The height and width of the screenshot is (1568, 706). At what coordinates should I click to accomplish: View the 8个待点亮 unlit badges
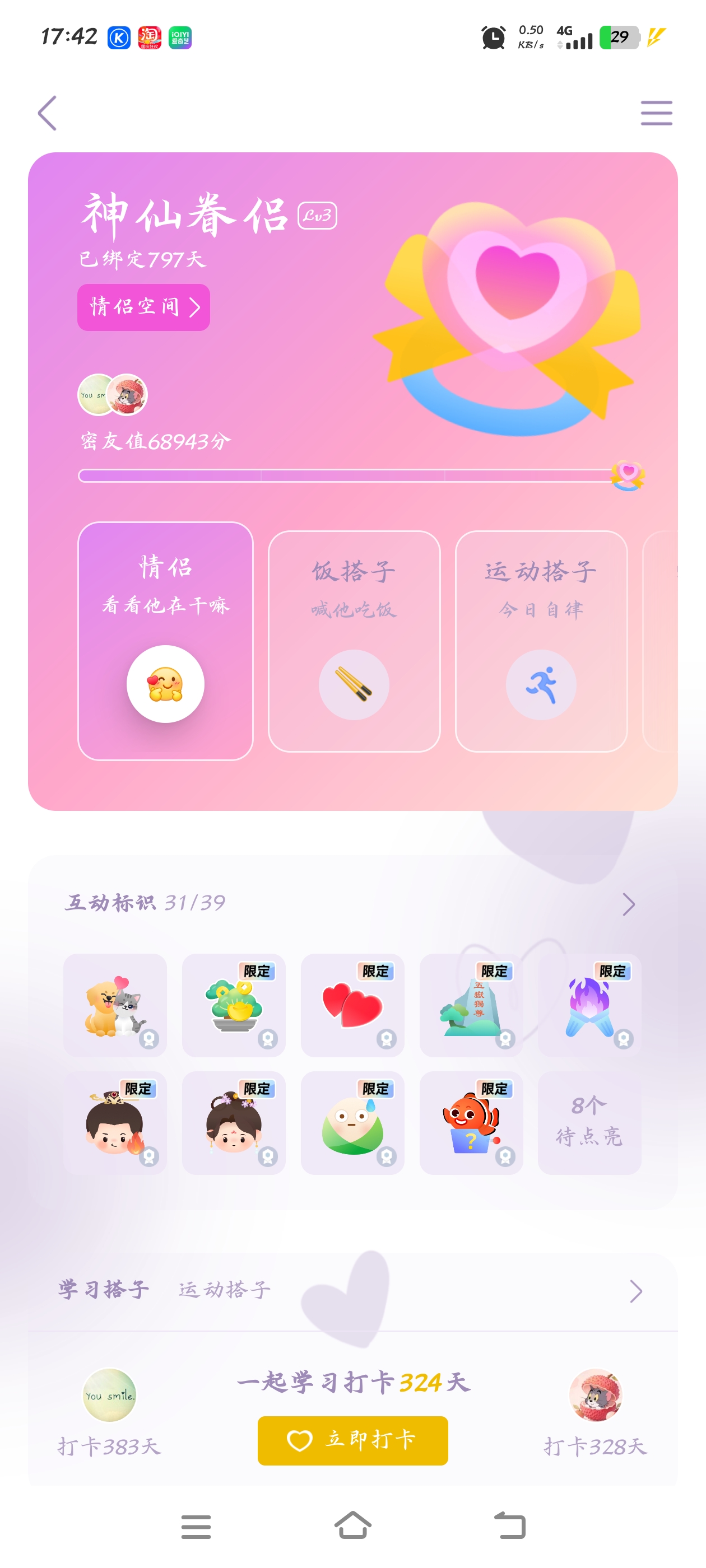[x=589, y=1122]
